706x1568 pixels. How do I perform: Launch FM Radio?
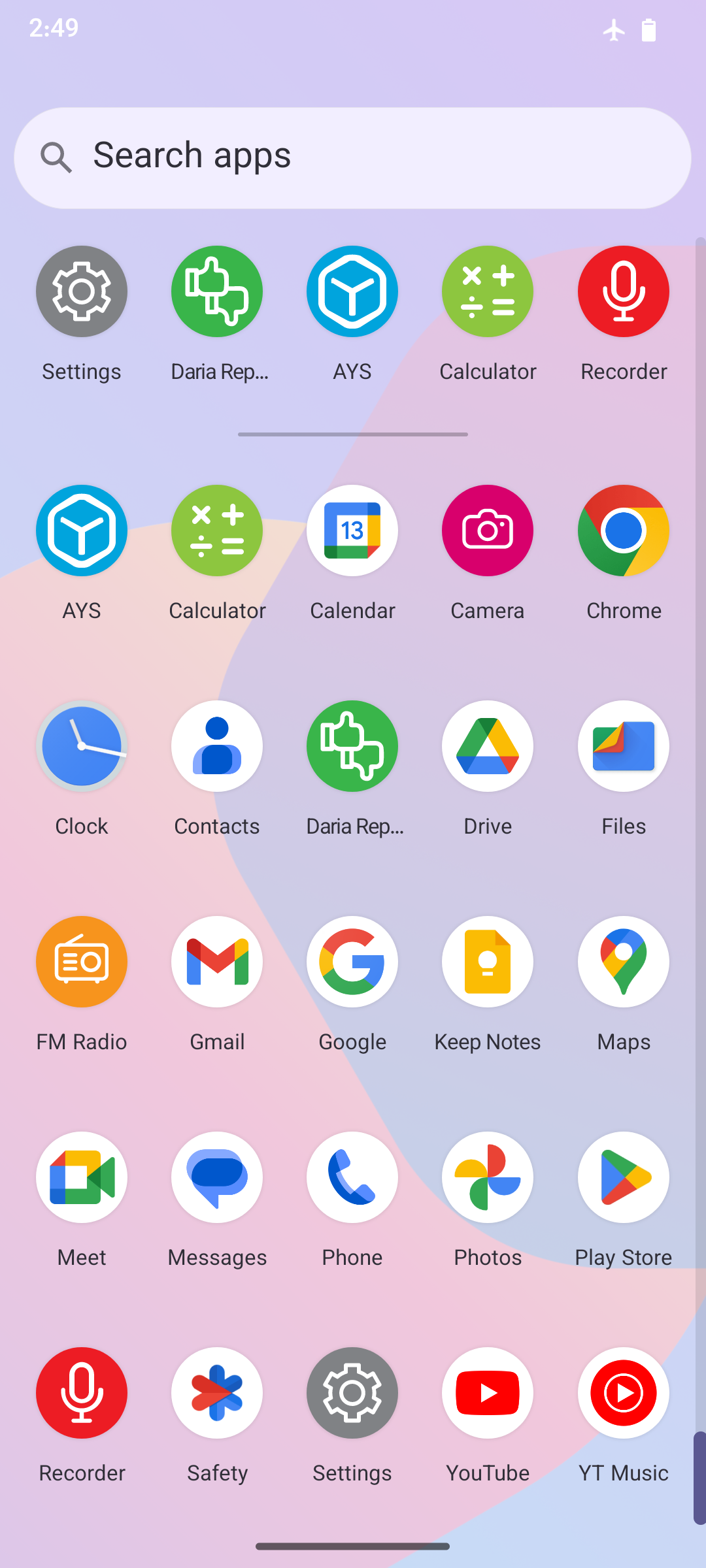(82, 962)
